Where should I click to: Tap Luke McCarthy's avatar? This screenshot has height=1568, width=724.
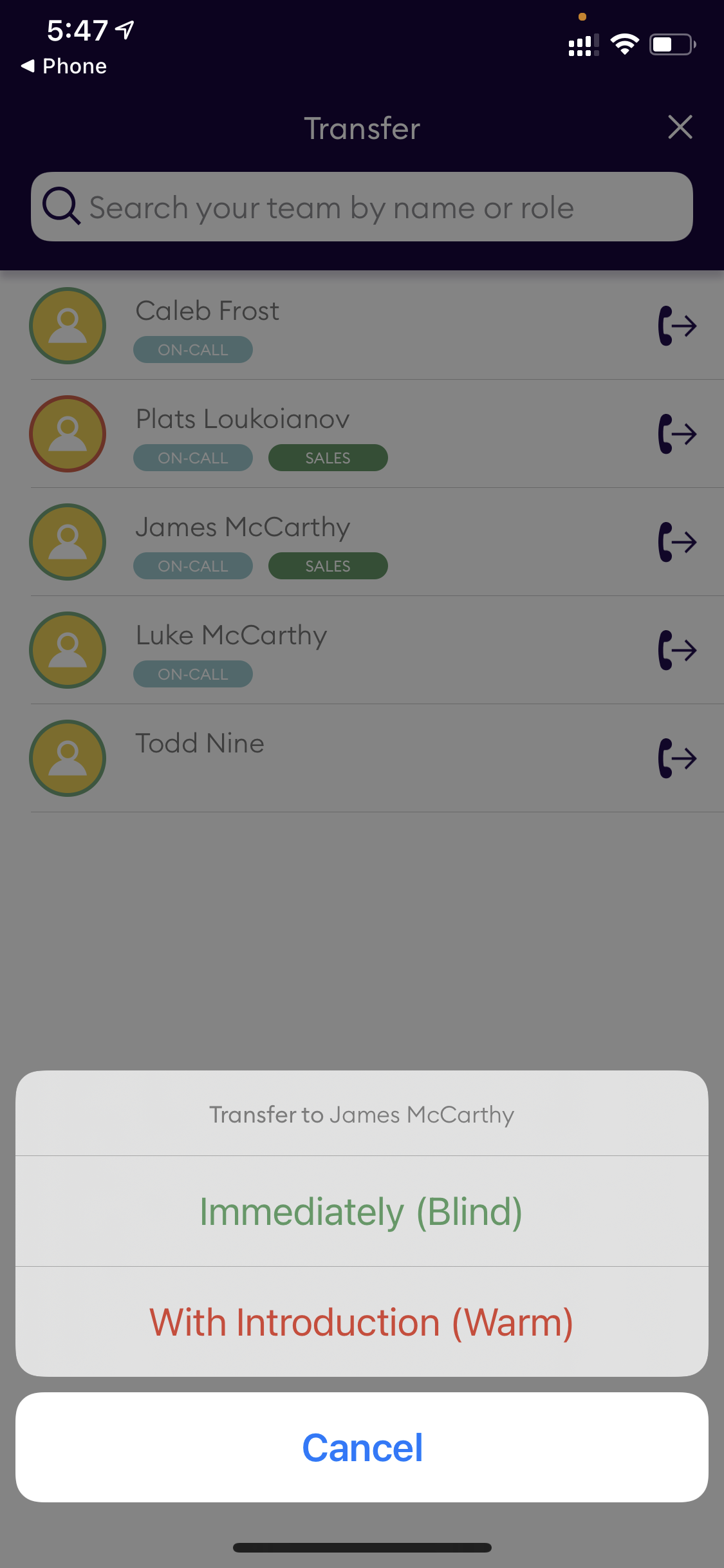[x=67, y=650]
